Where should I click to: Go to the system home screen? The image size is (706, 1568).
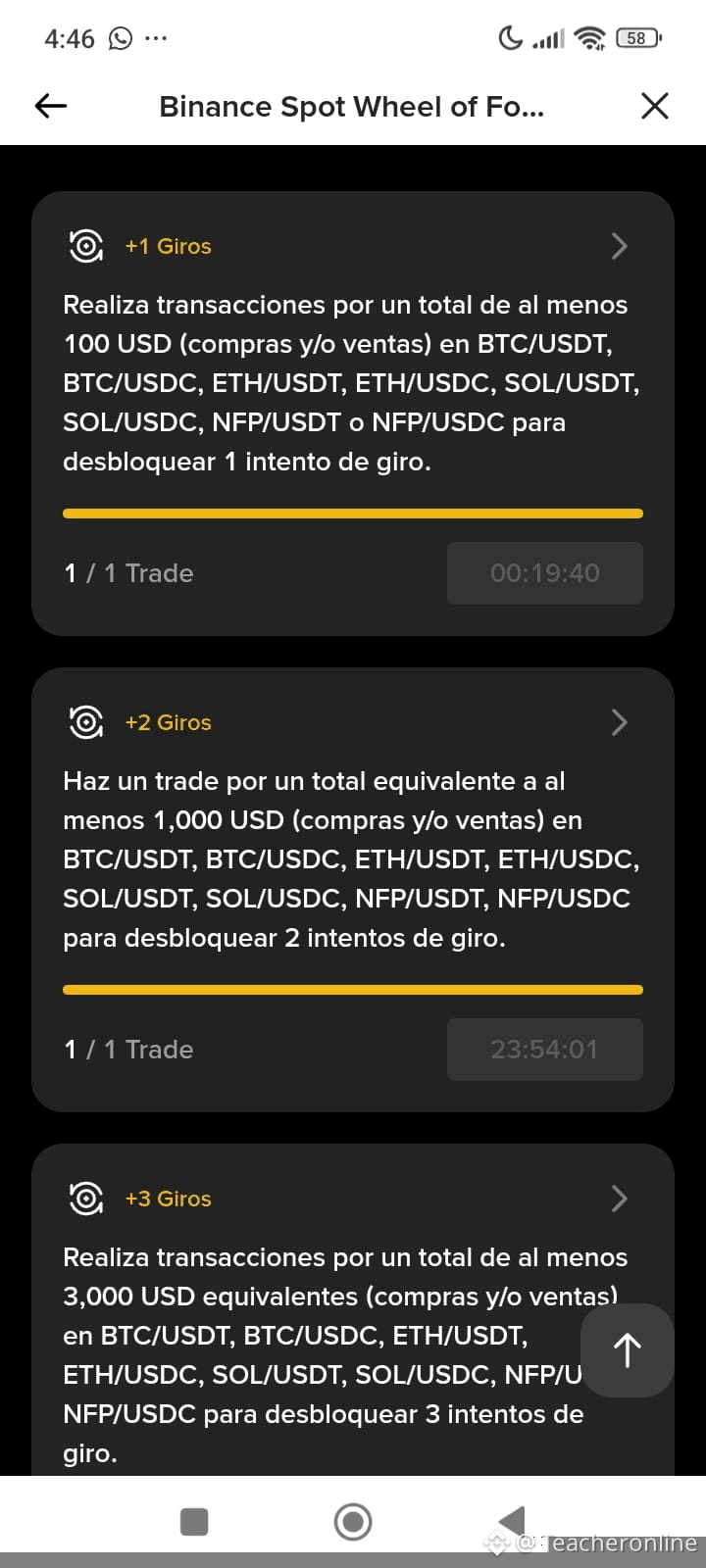pos(353,1522)
